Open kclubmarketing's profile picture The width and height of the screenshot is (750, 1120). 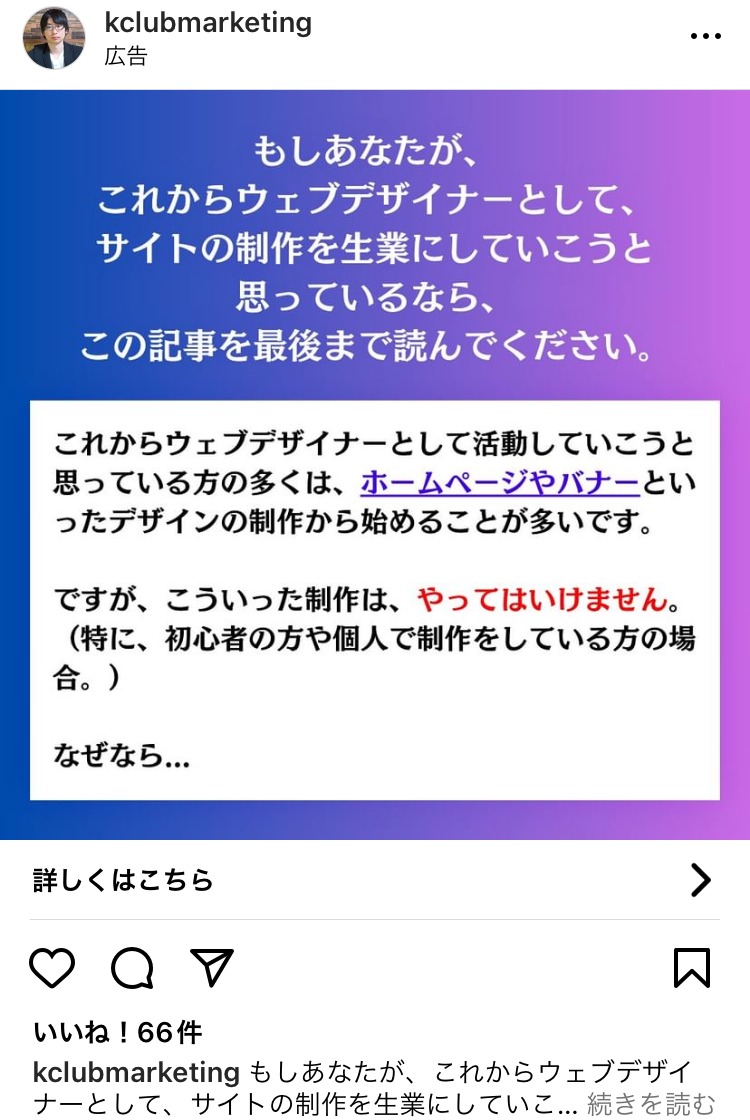click(x=54, y=38)
